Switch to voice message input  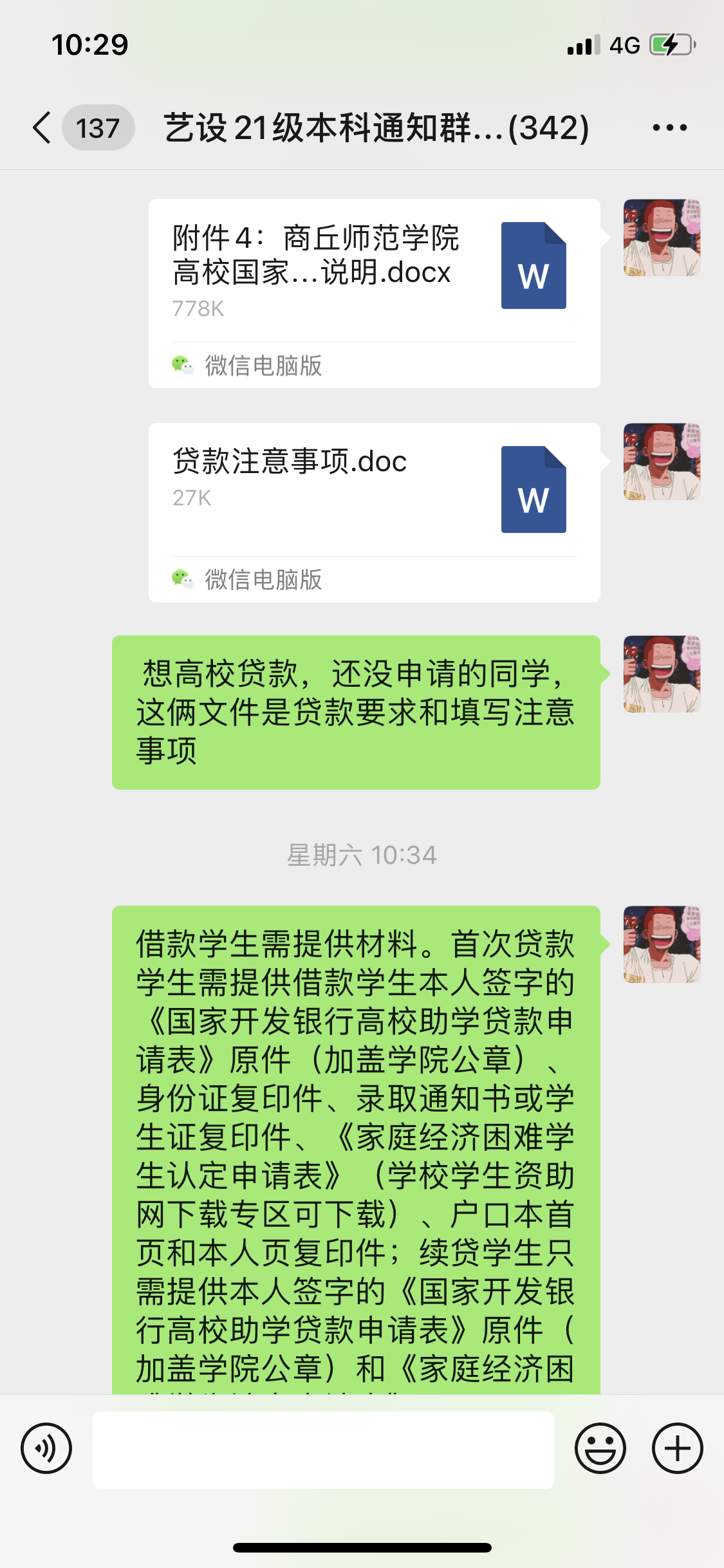point(46,1448)
